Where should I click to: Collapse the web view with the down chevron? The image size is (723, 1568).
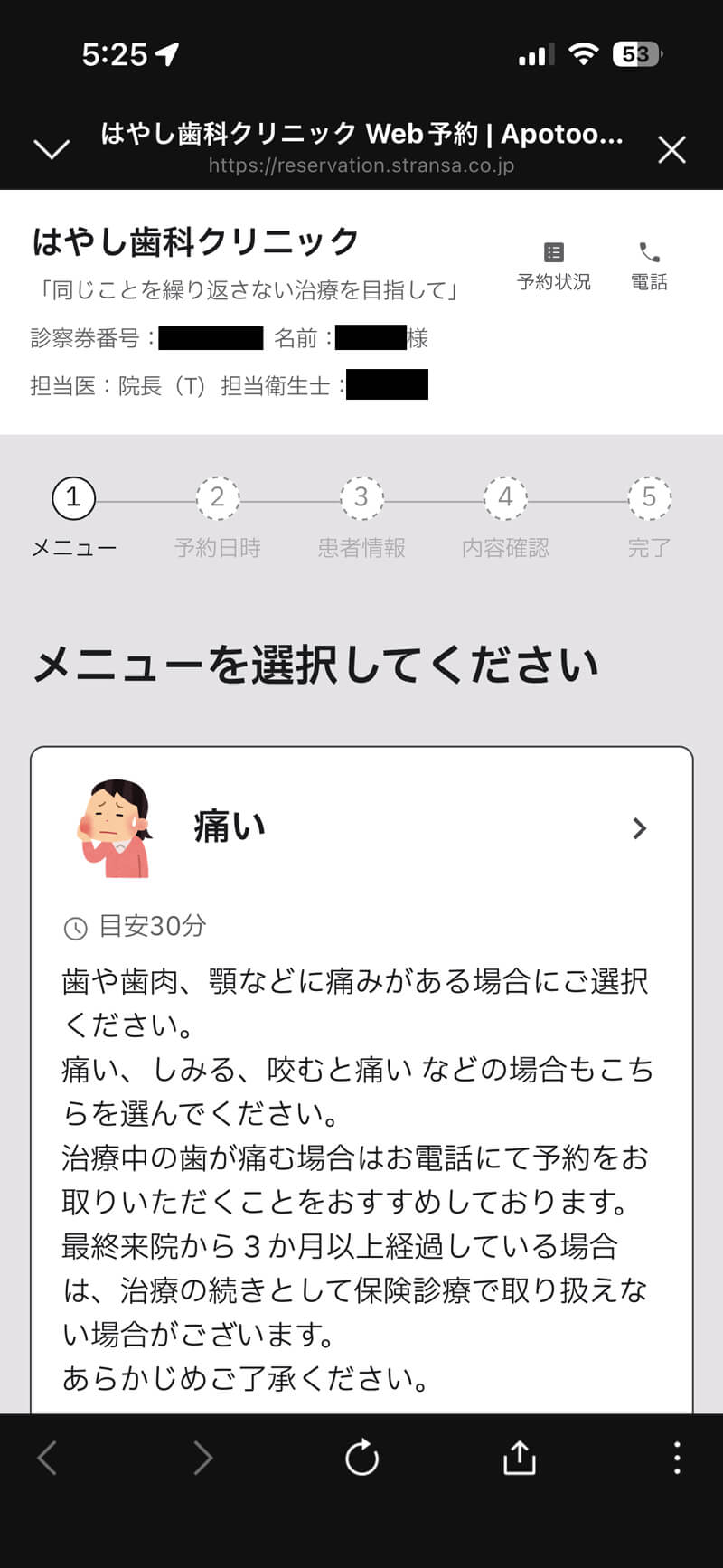[52, 149]
